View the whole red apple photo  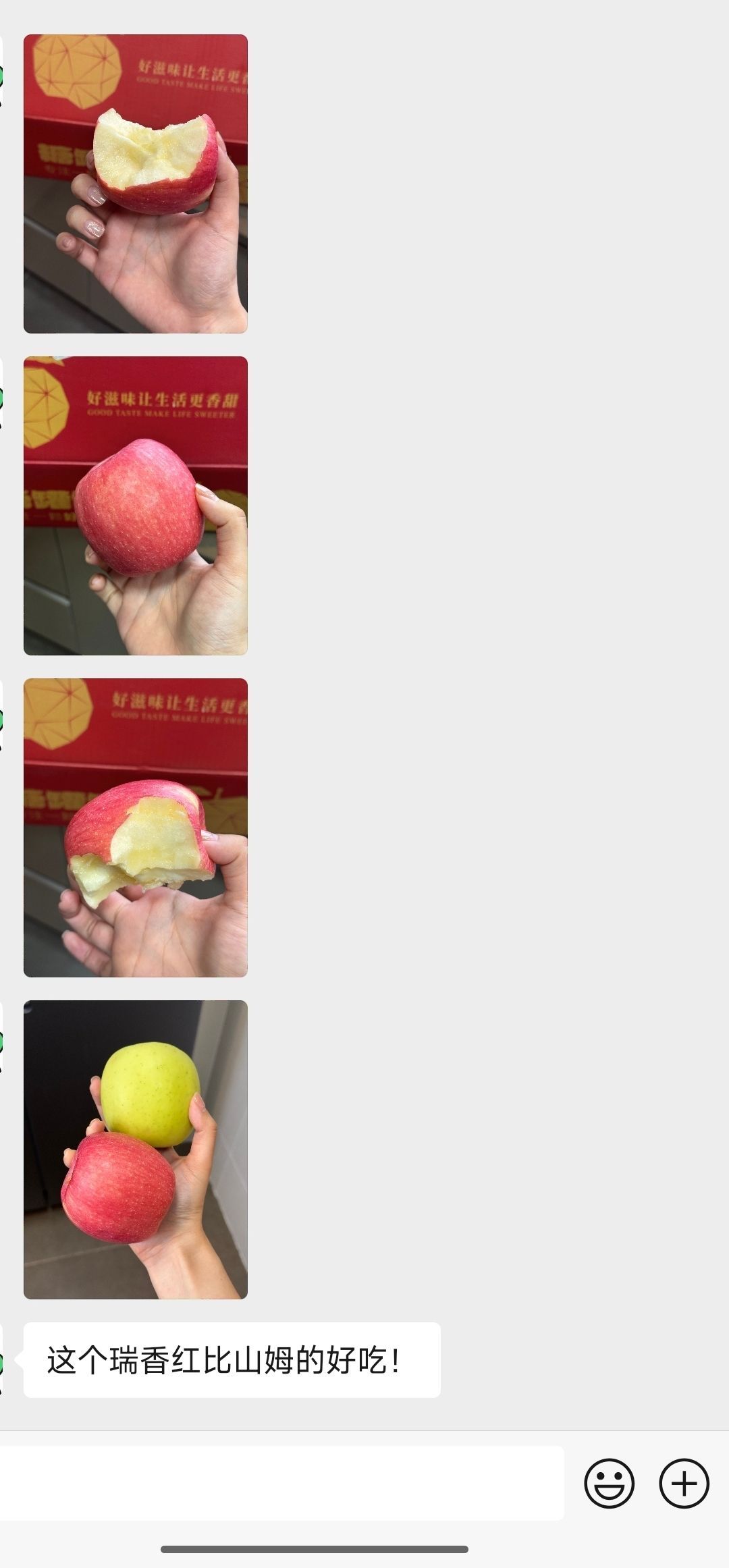coord(135,506)
